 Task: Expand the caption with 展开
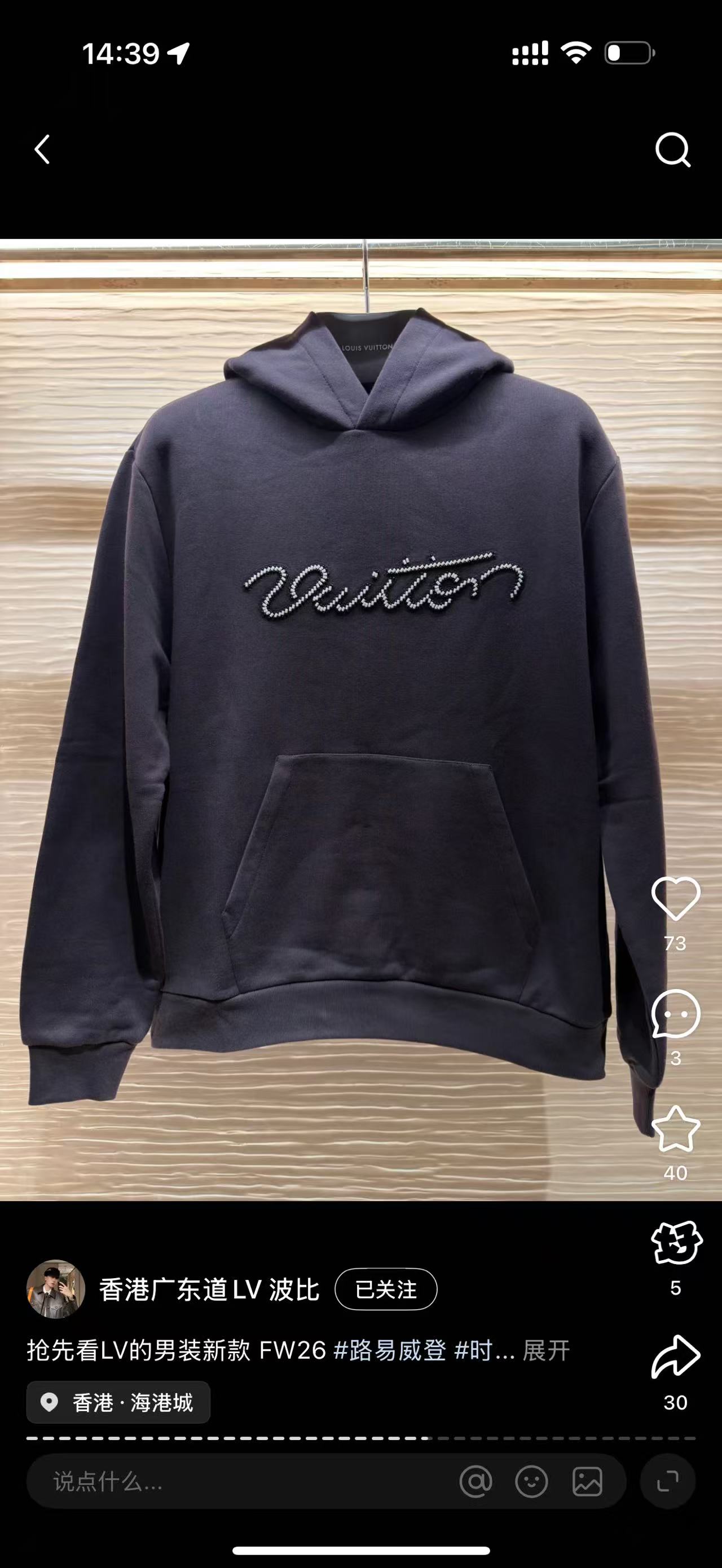point(546,1351)
